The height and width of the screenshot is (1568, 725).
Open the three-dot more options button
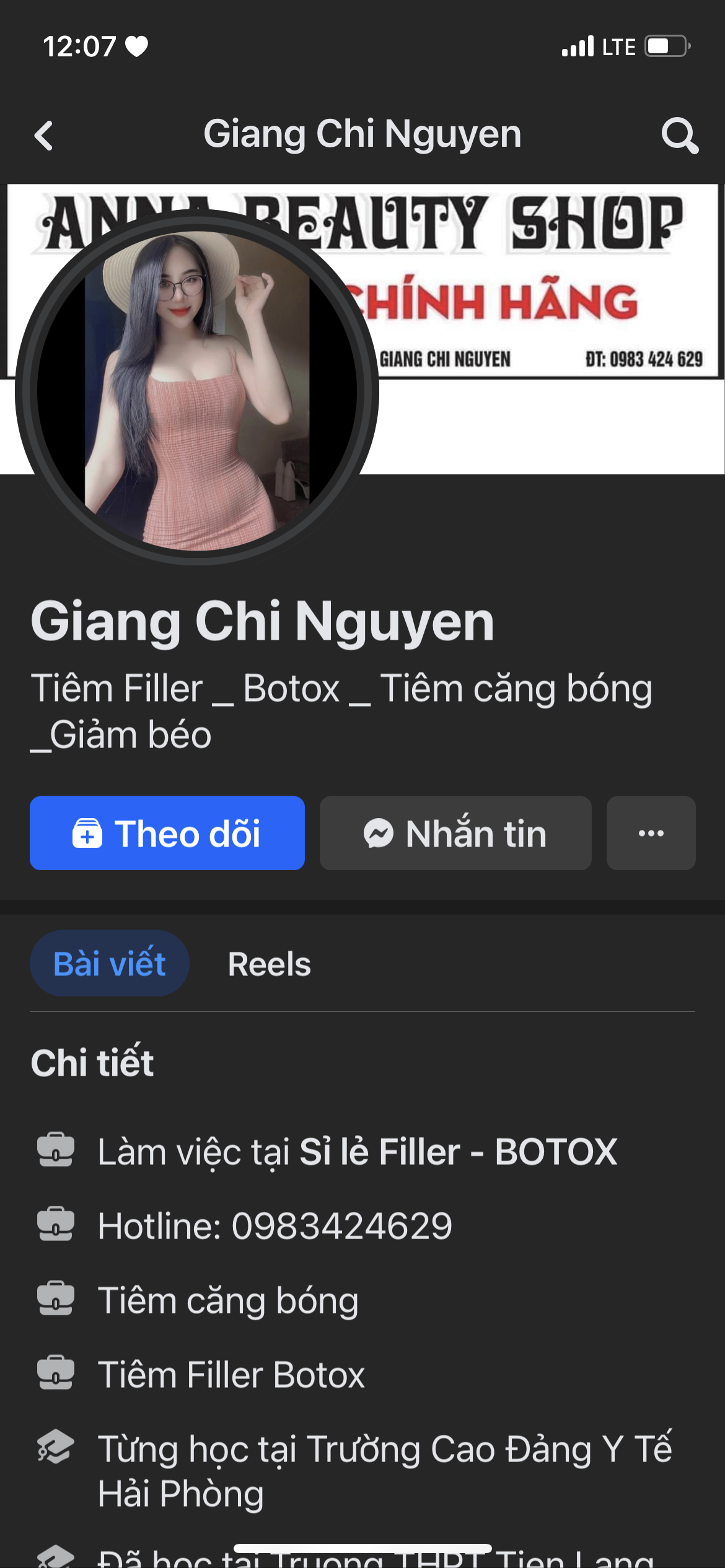coord(651,833)
